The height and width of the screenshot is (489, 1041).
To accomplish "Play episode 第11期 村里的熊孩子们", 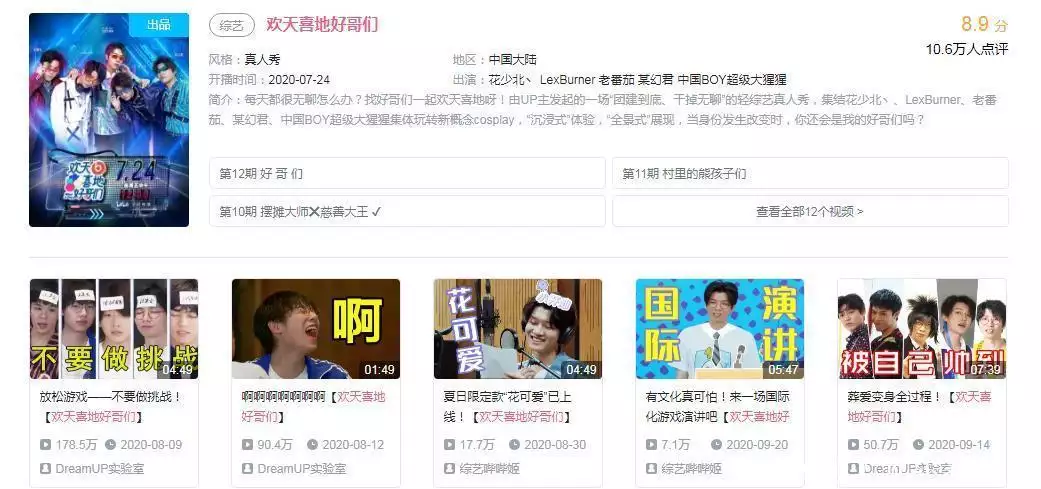I will [809, 174].
